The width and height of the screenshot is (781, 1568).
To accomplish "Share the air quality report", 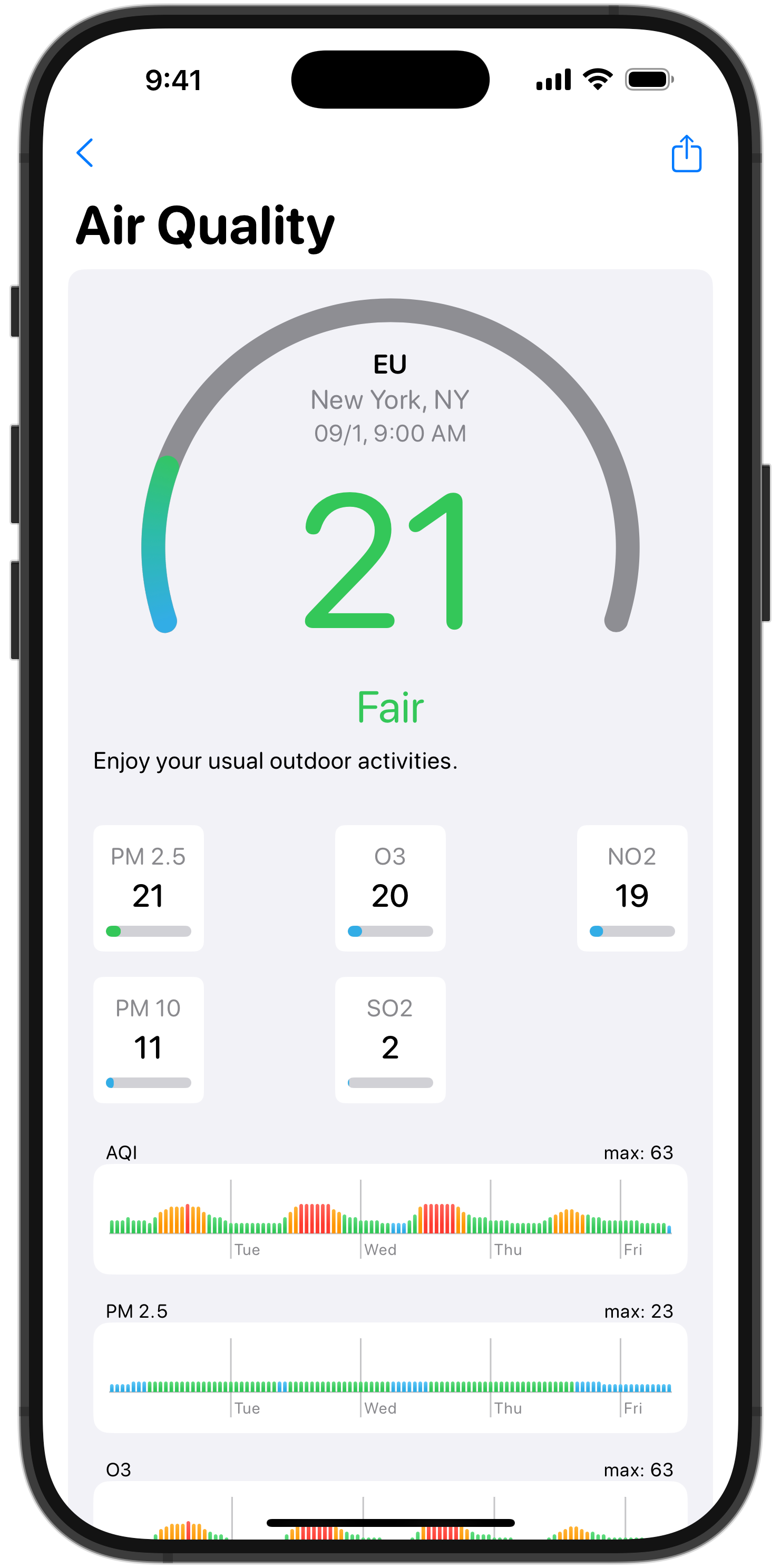I will point(686,153).
